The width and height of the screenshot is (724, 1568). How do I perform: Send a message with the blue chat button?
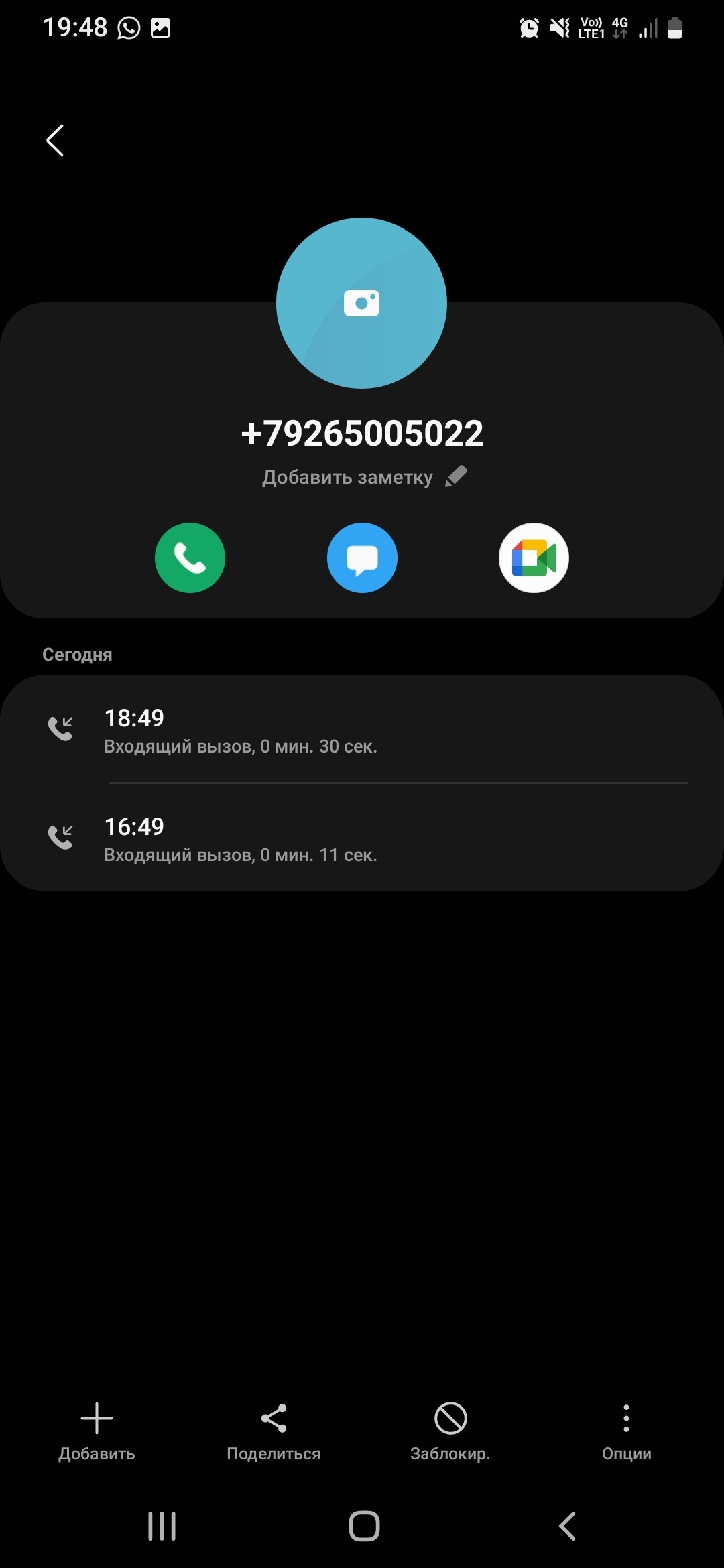coord(362,558)
